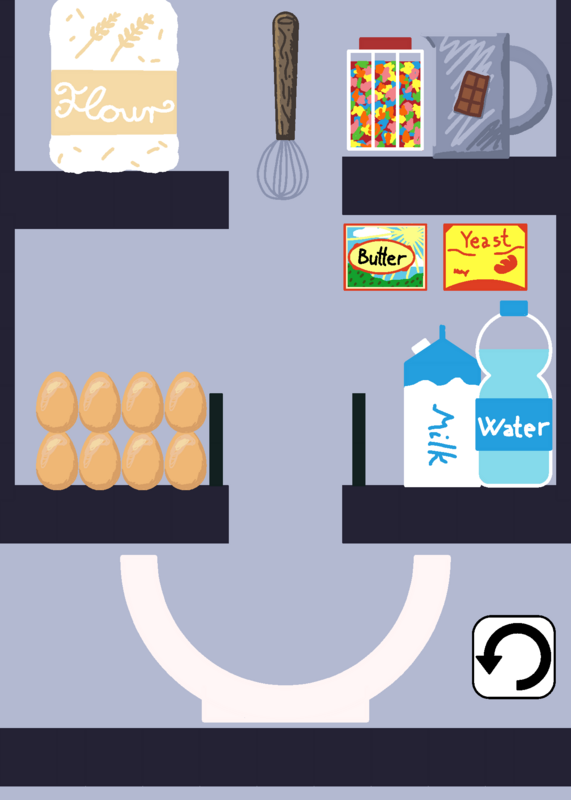Viewport: 571px width, 800px height.
Task: Select the chocolate measuring cup
Action: (x=487, y=95)
